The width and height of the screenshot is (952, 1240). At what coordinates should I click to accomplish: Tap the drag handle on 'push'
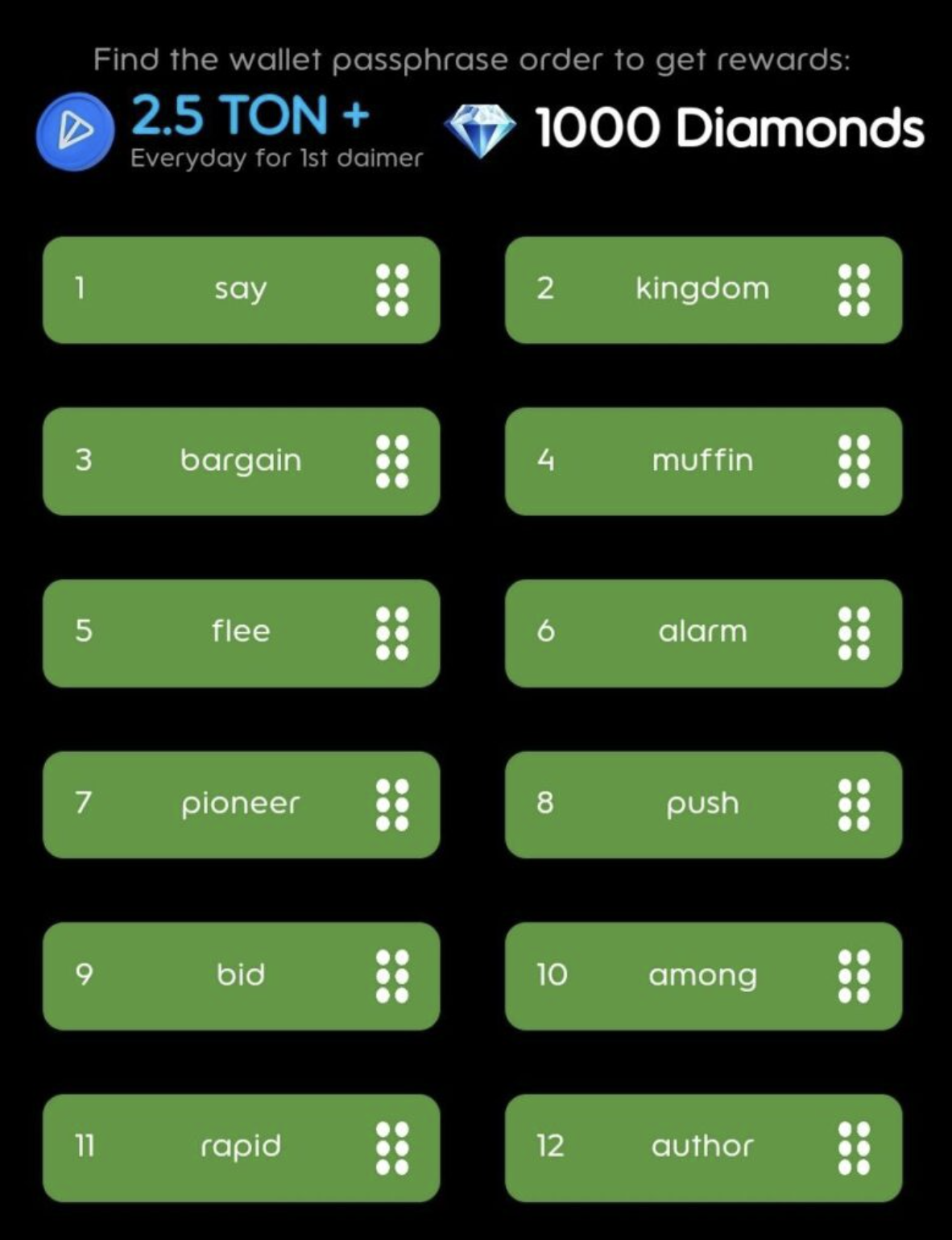click(x=854, y=804)
